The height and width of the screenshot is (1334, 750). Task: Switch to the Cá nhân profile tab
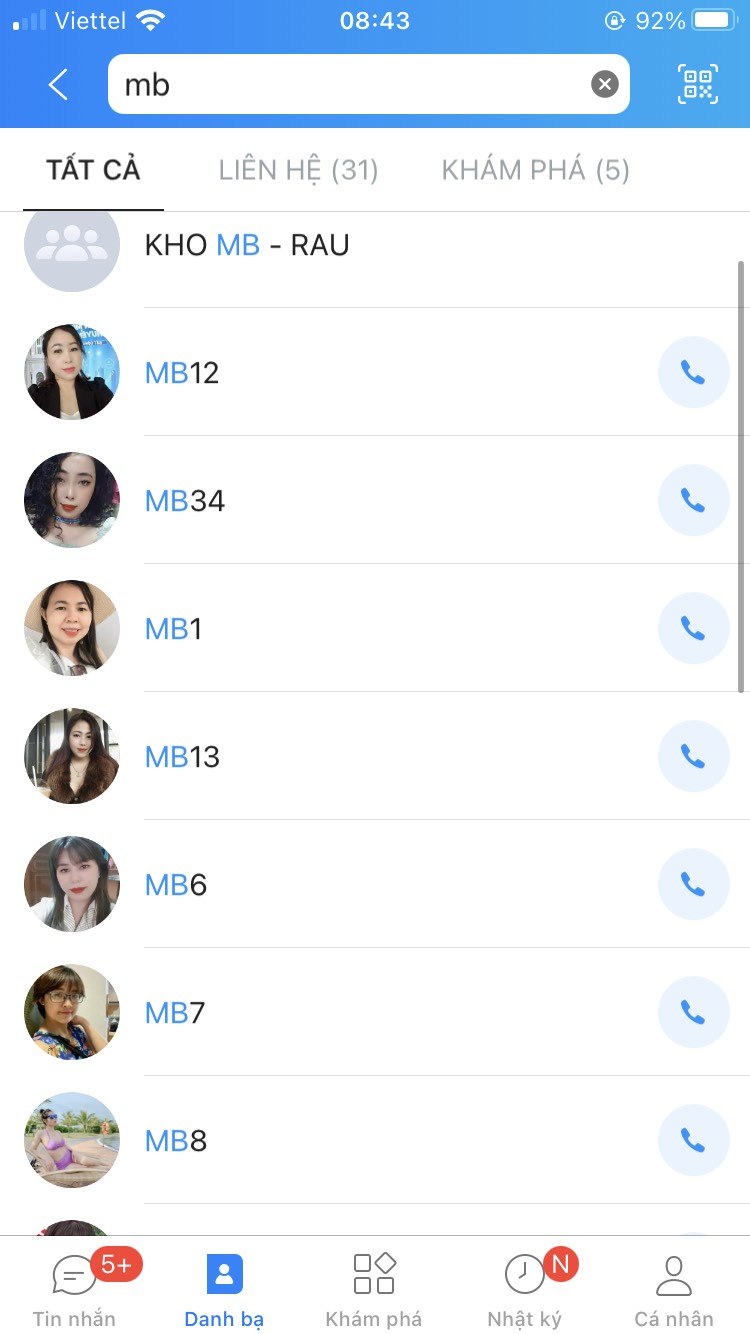click(673, 1288)
